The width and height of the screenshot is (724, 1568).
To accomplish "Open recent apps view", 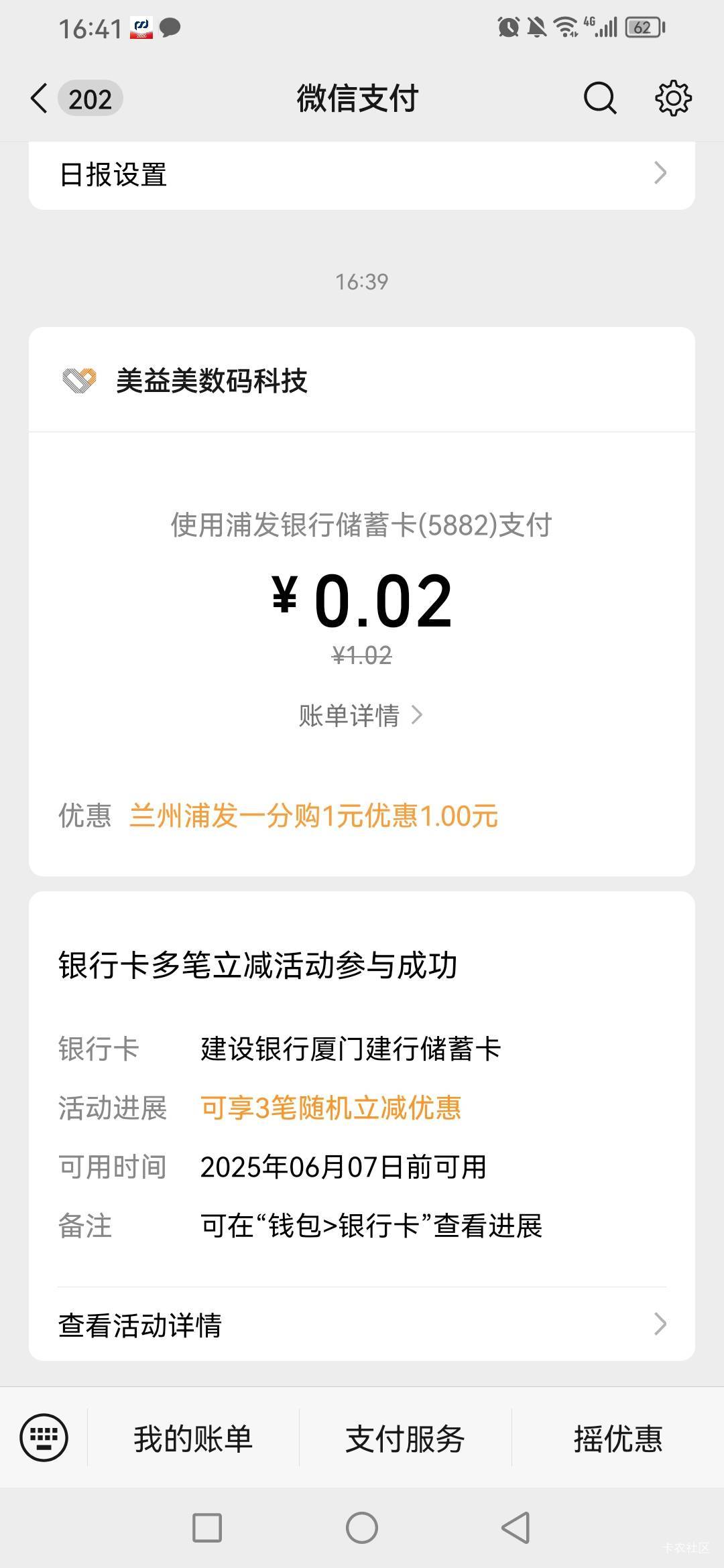I will click(207, 1528).
